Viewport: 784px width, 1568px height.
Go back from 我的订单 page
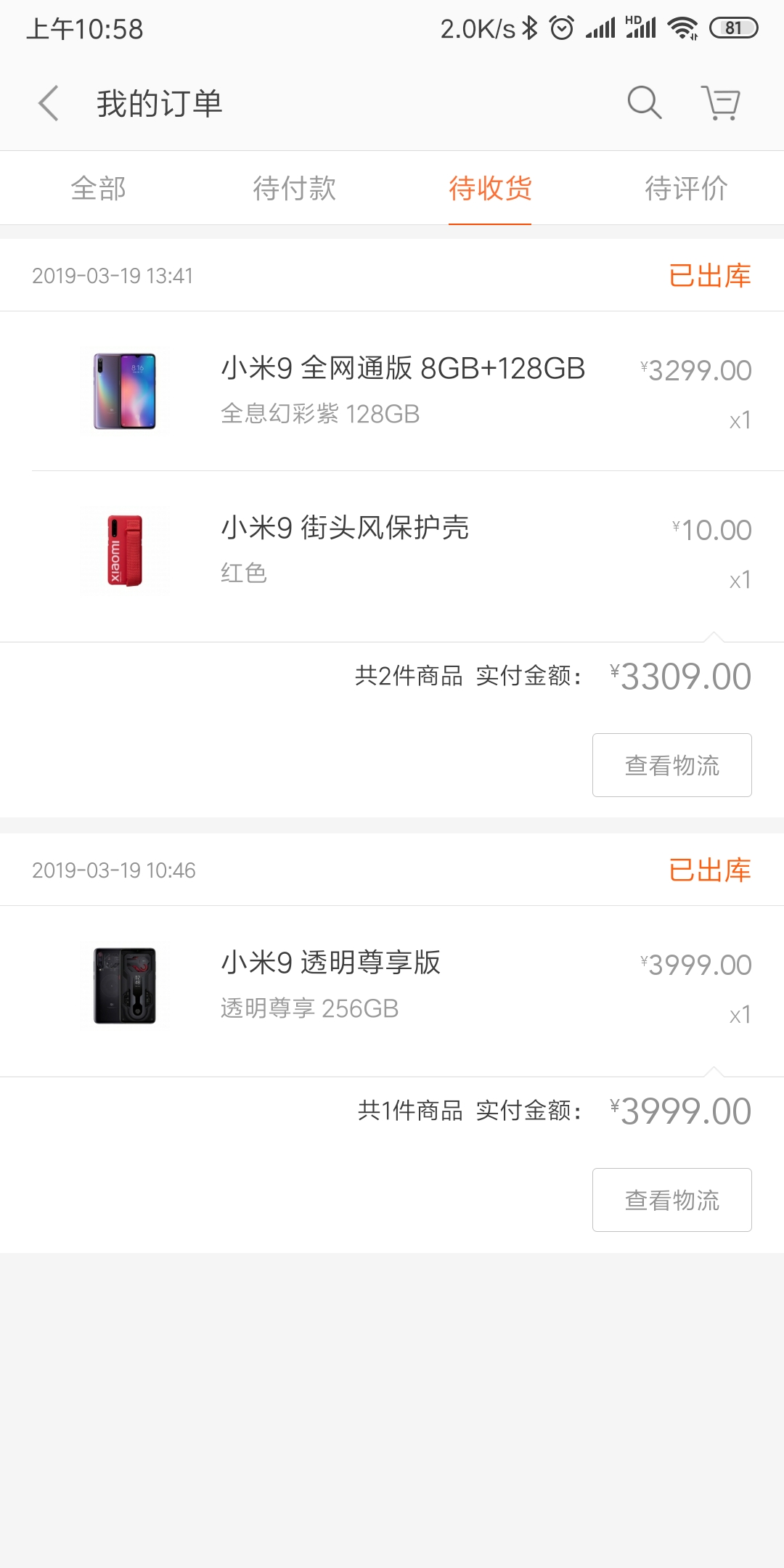click(x=49, y=103)
